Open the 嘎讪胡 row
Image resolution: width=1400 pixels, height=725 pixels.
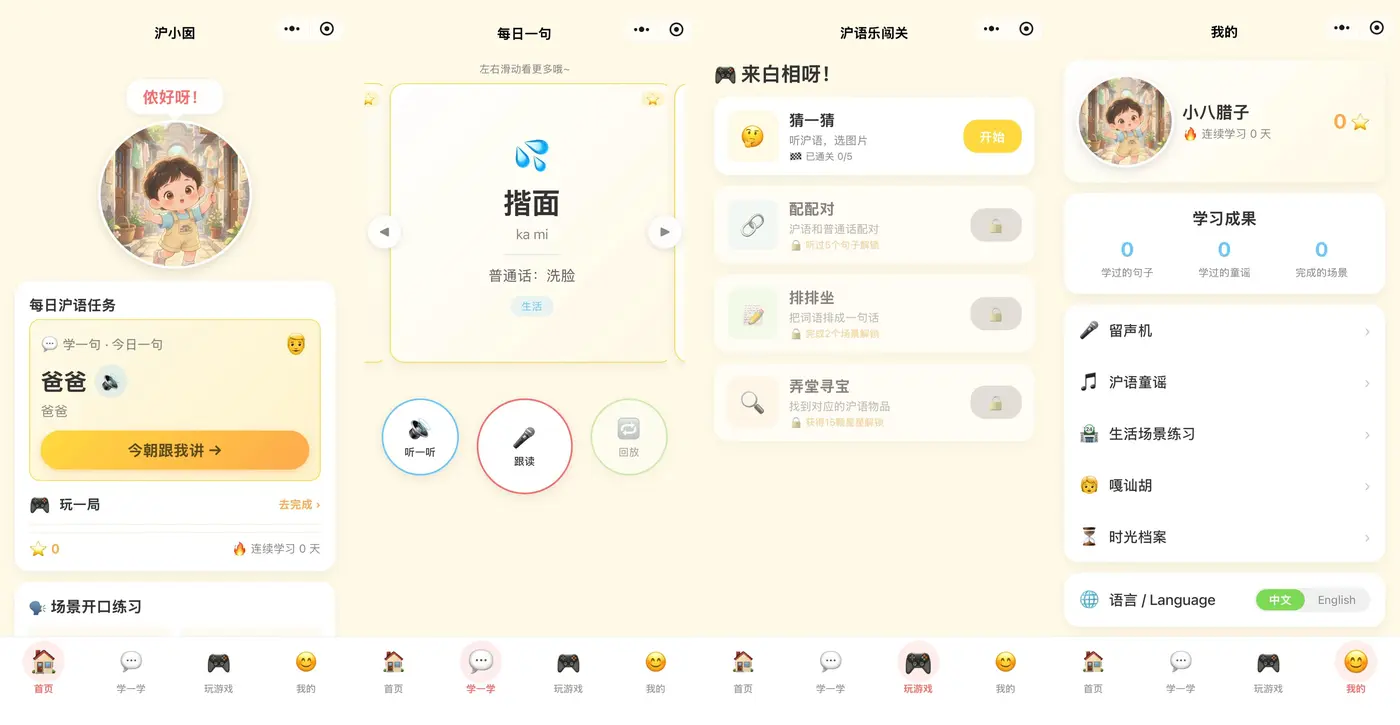pos(1224,485)
